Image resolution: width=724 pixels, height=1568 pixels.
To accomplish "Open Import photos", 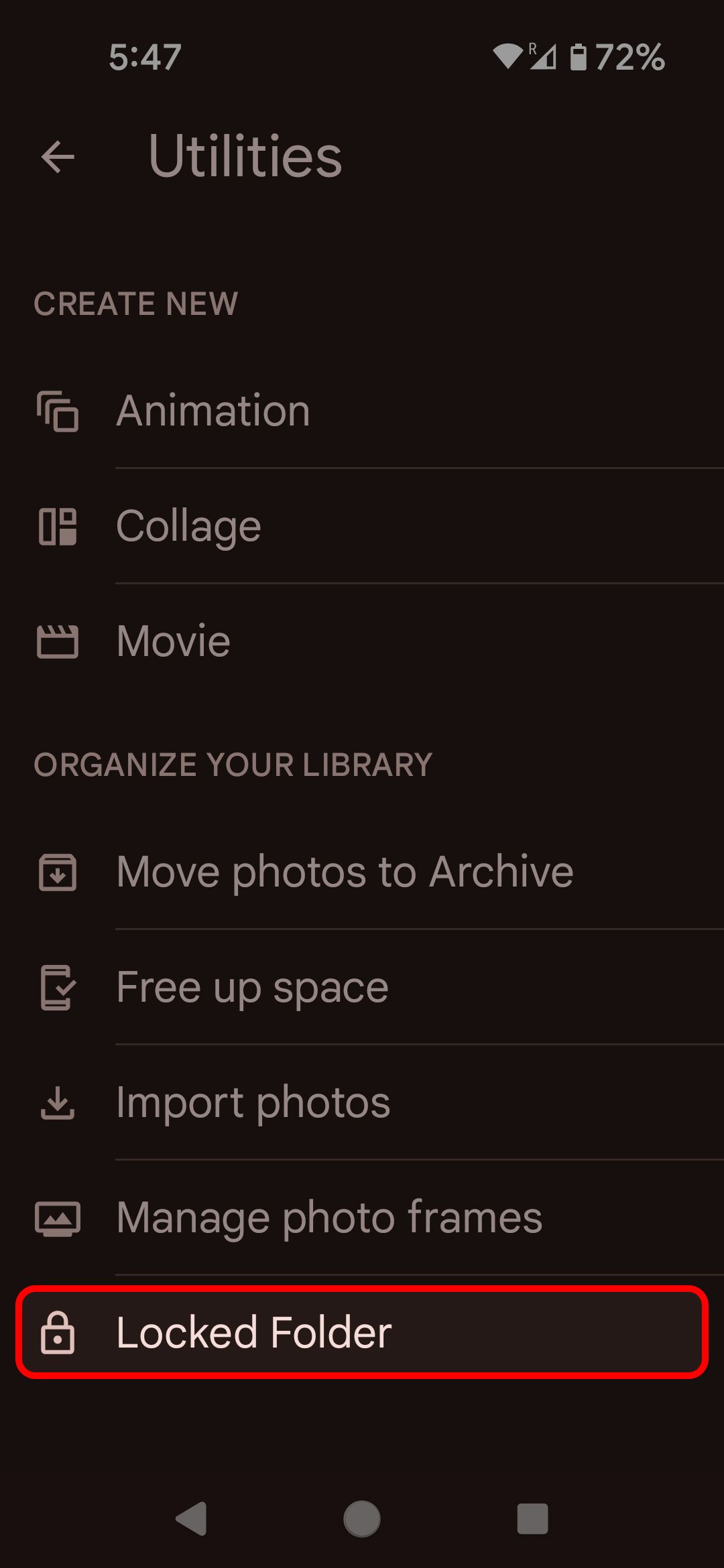I will pyautogui.click(x=251, y=1101).
